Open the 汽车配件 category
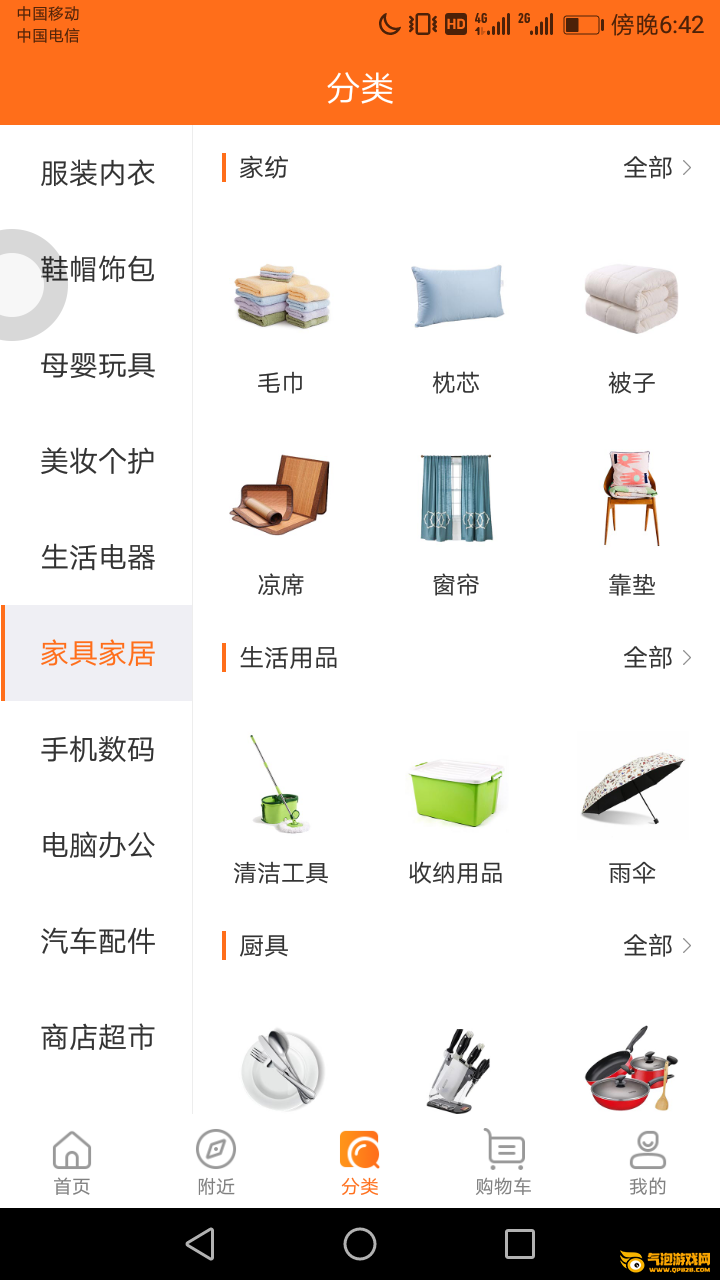720x1280 pixels. [97, 941]
